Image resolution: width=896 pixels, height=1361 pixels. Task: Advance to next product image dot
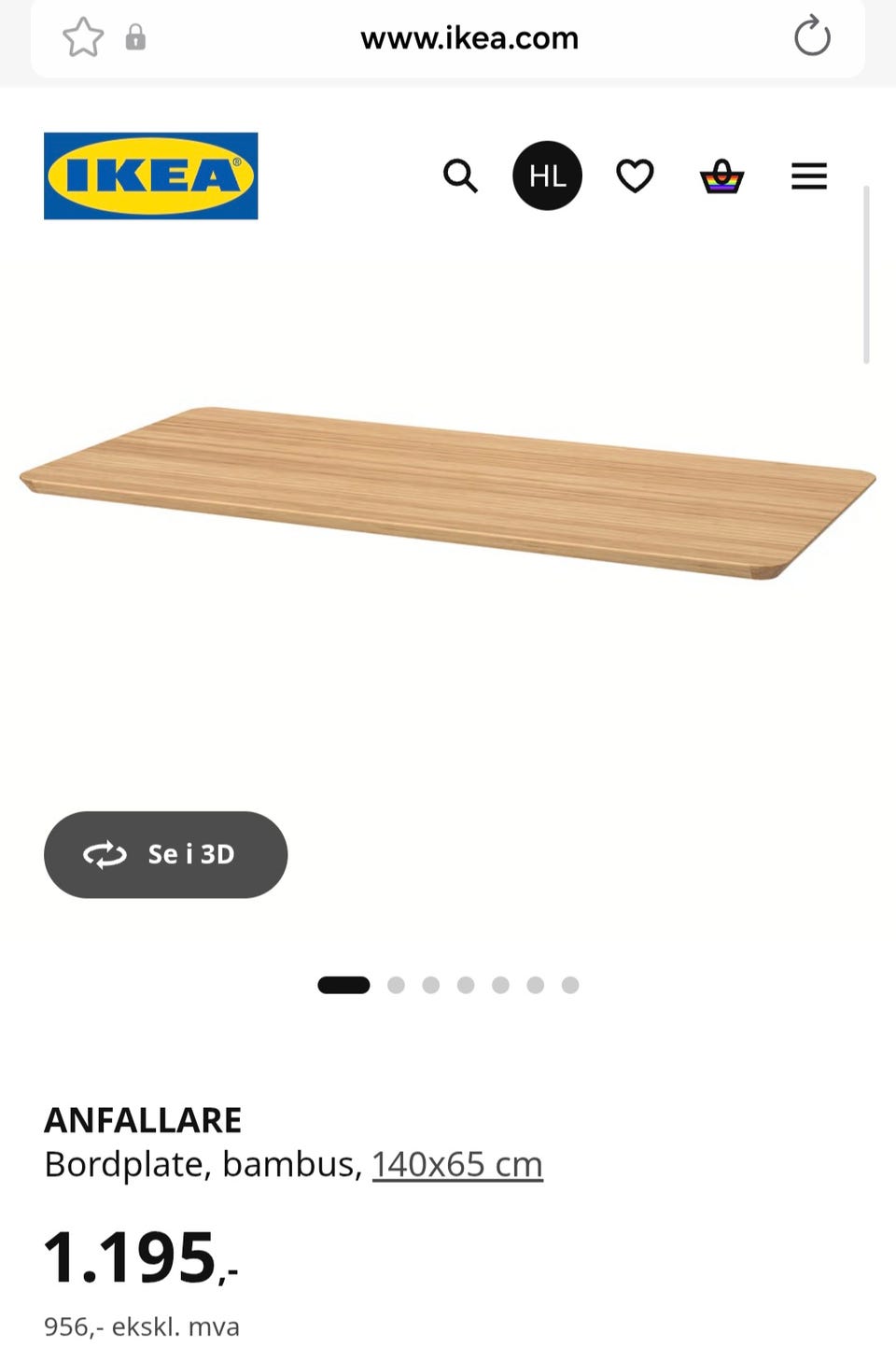396,985
